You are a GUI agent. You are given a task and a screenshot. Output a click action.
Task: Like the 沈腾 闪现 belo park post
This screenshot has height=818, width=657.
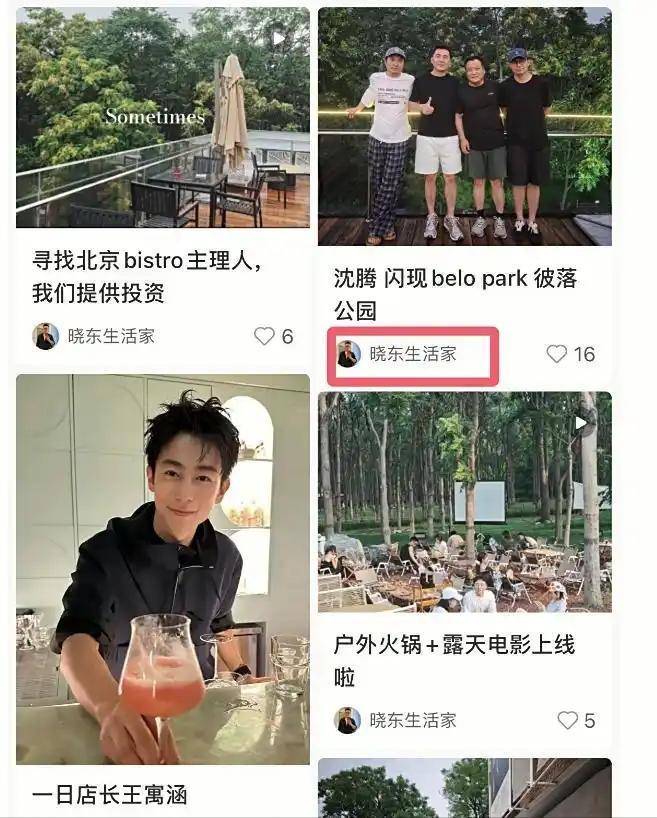(557, 354)
